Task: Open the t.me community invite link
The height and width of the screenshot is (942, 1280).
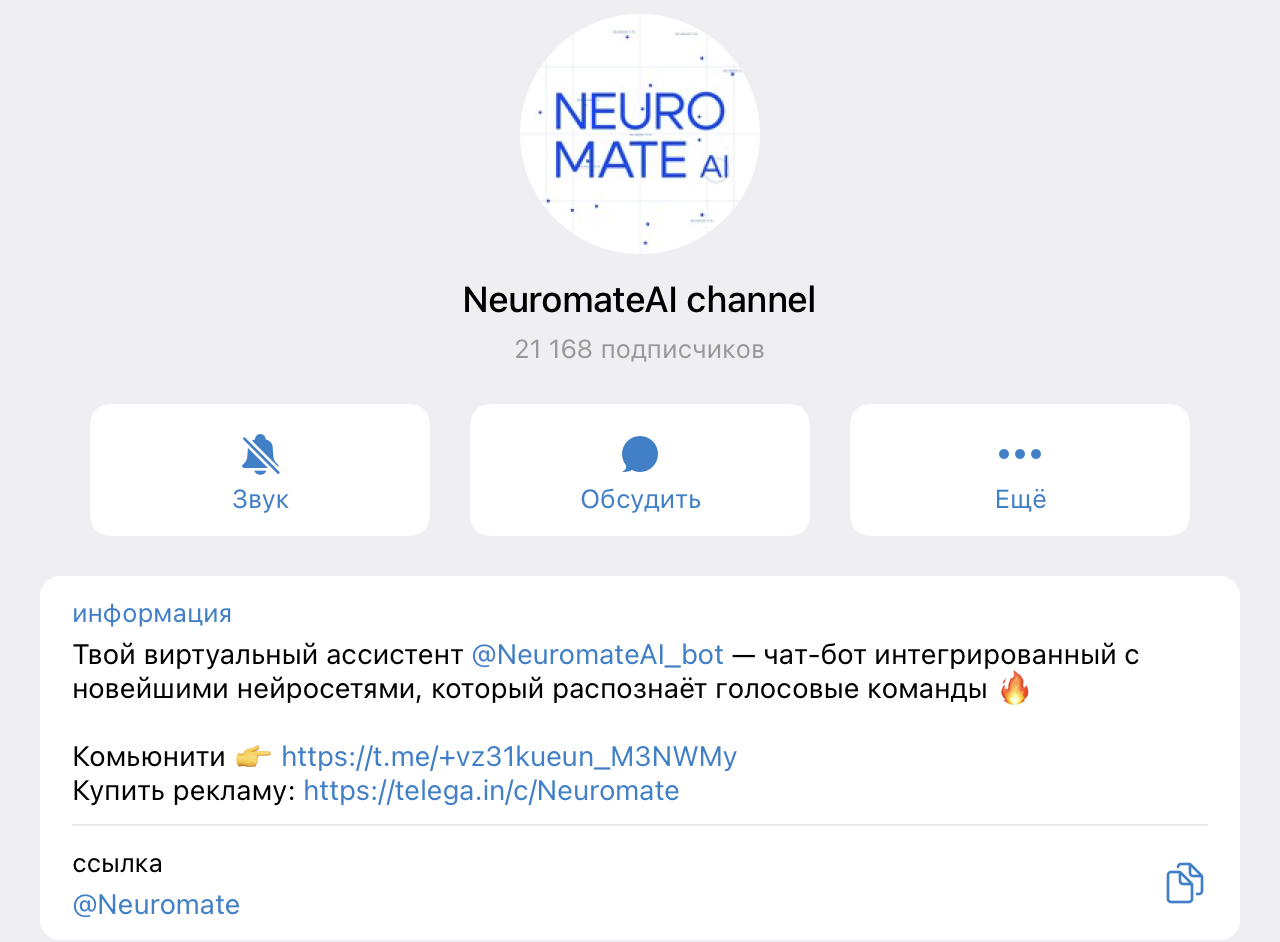Action: pyautogui.click(x=509, y=755)
